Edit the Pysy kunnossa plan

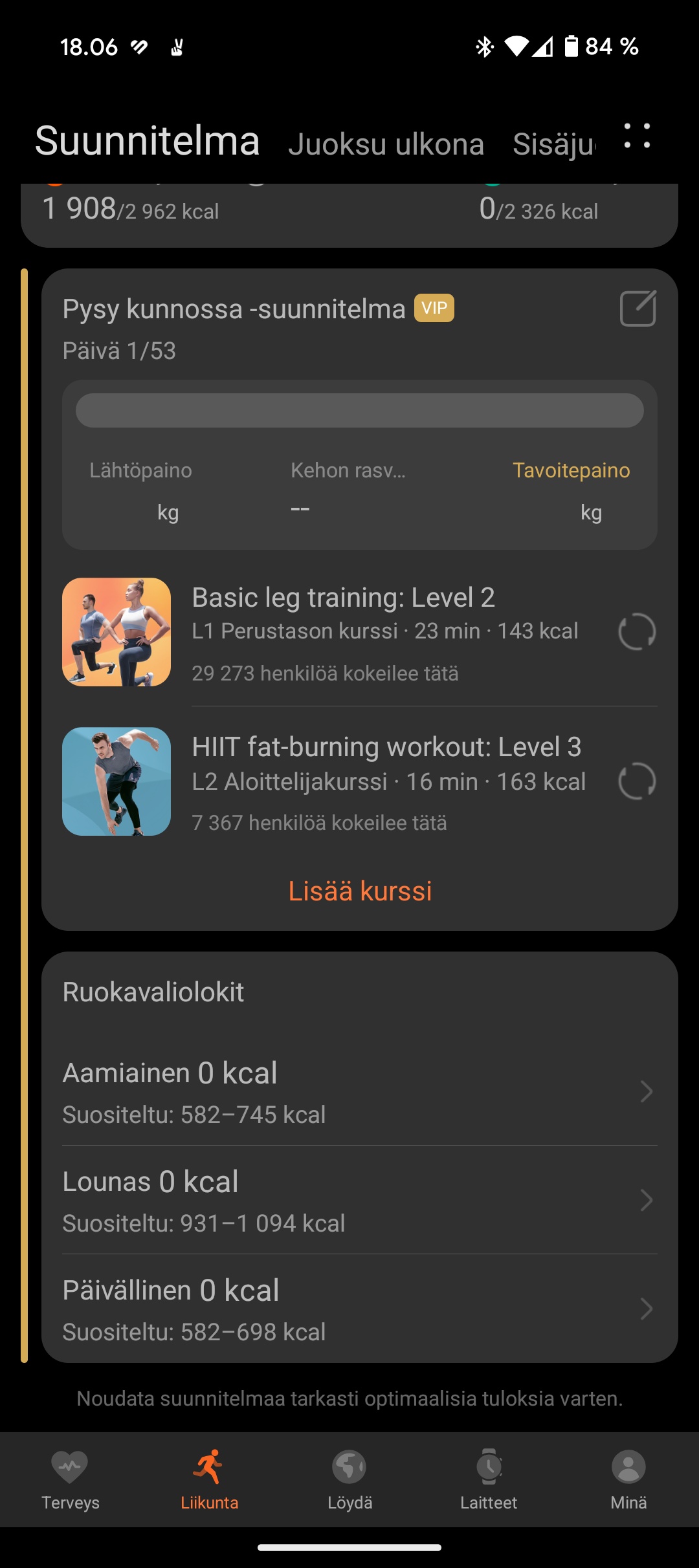pyautogui.click(x=638, y=309)
